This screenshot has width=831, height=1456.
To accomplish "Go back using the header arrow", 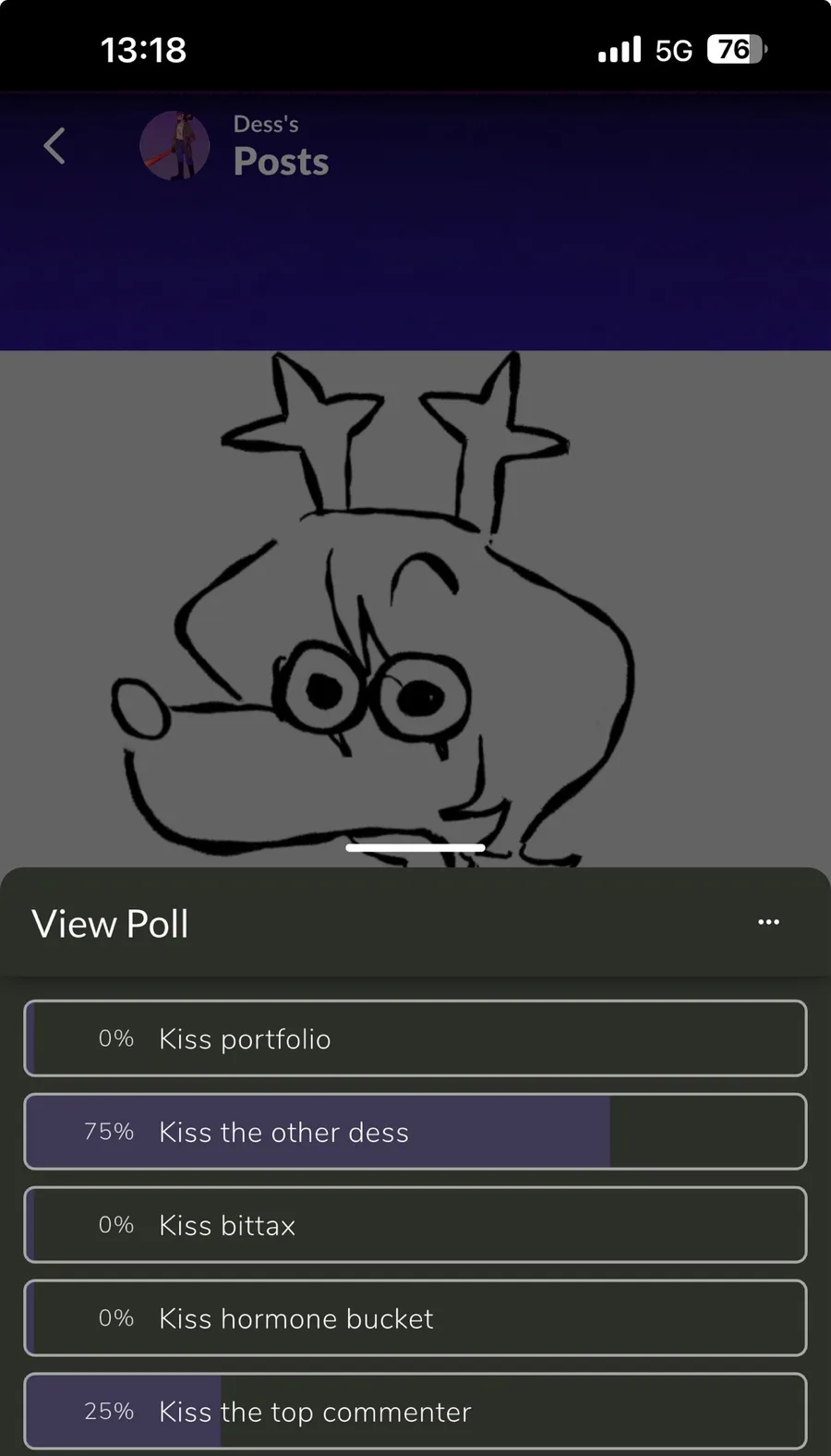I will pyautogui.click(x=54, y=146).
